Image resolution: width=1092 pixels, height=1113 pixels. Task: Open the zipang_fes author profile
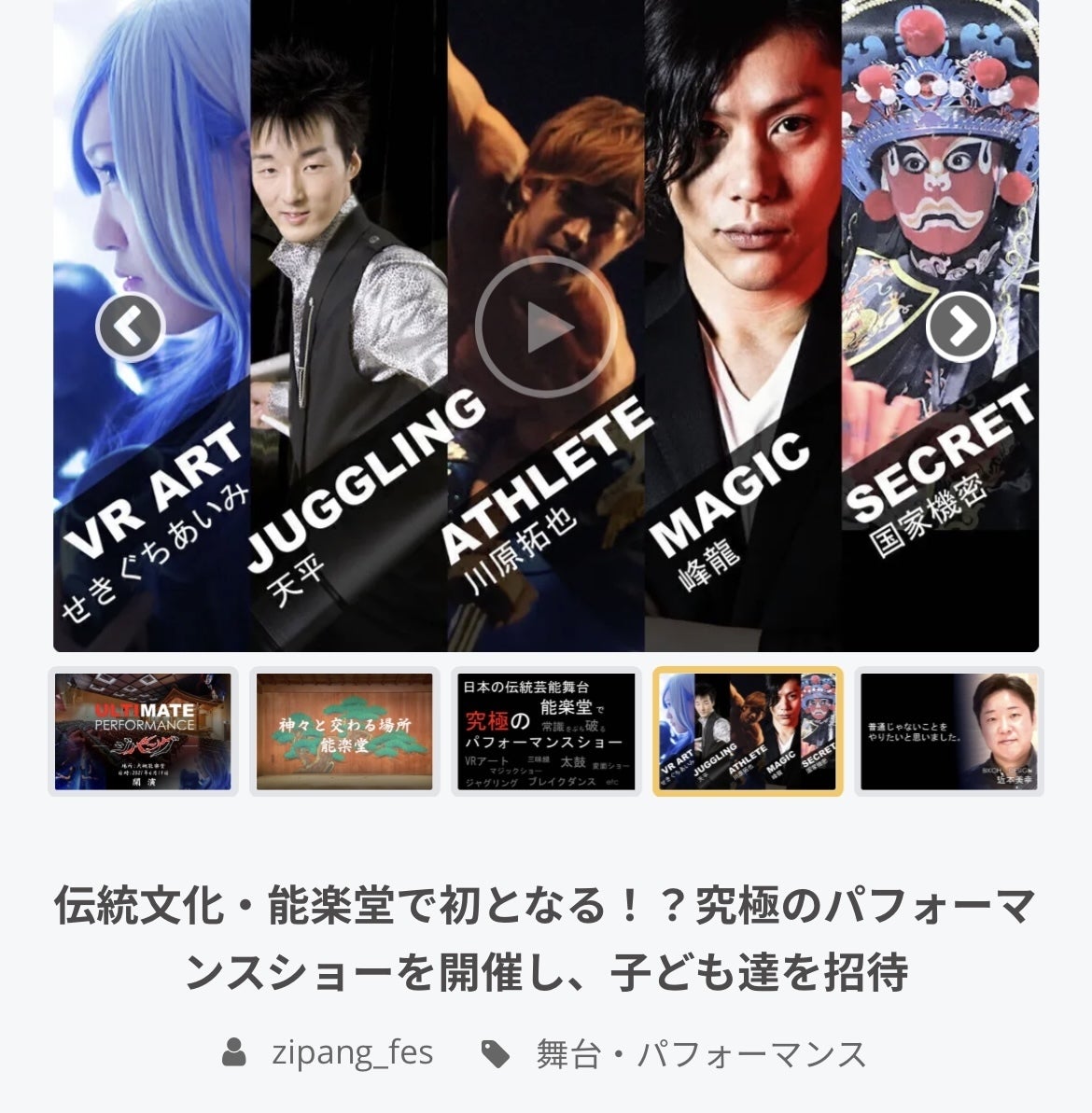pyautogui.click(x=352, y=1053)
